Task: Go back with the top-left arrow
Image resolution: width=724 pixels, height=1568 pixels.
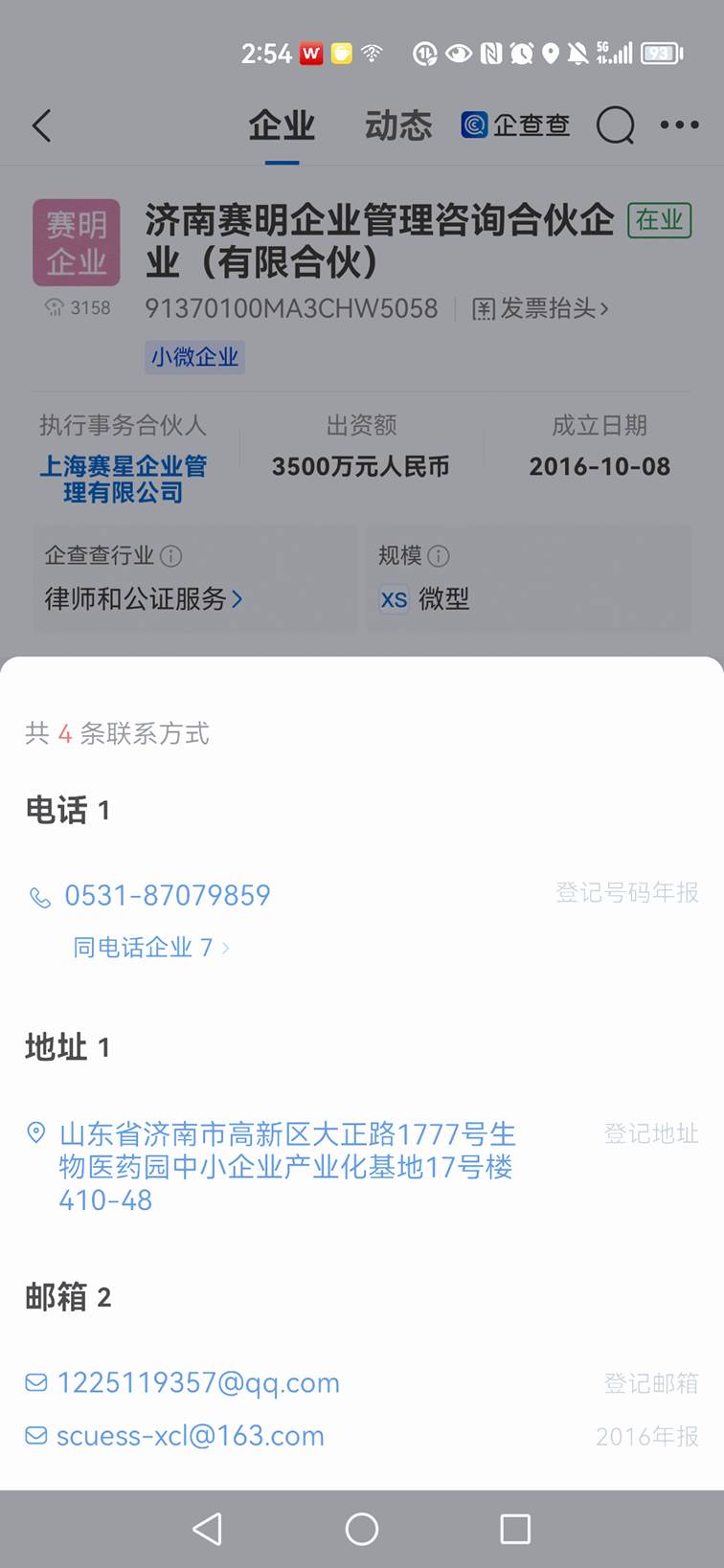Action: point(42,125)
